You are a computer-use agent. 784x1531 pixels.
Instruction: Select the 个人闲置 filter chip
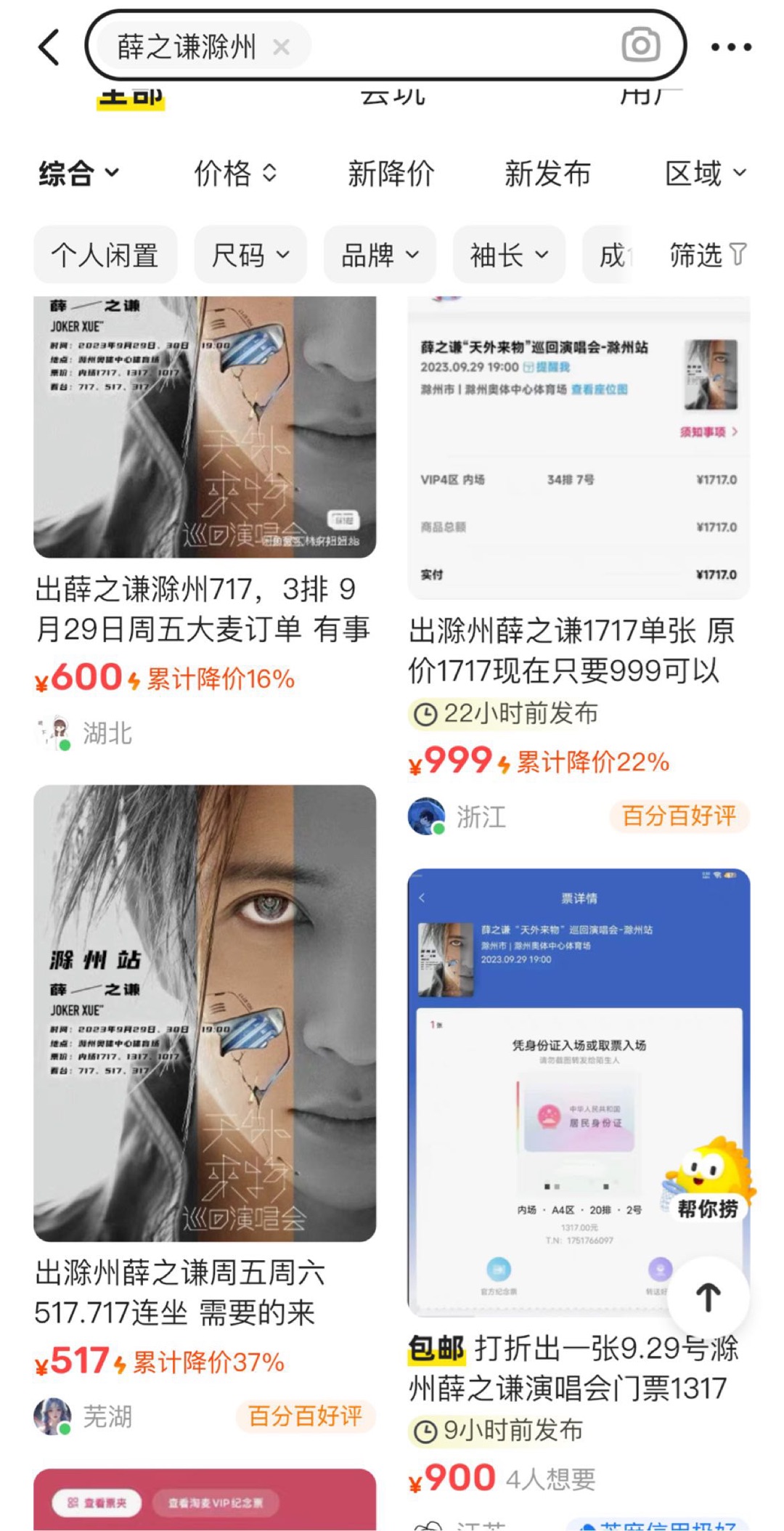[x=105, y=255]
